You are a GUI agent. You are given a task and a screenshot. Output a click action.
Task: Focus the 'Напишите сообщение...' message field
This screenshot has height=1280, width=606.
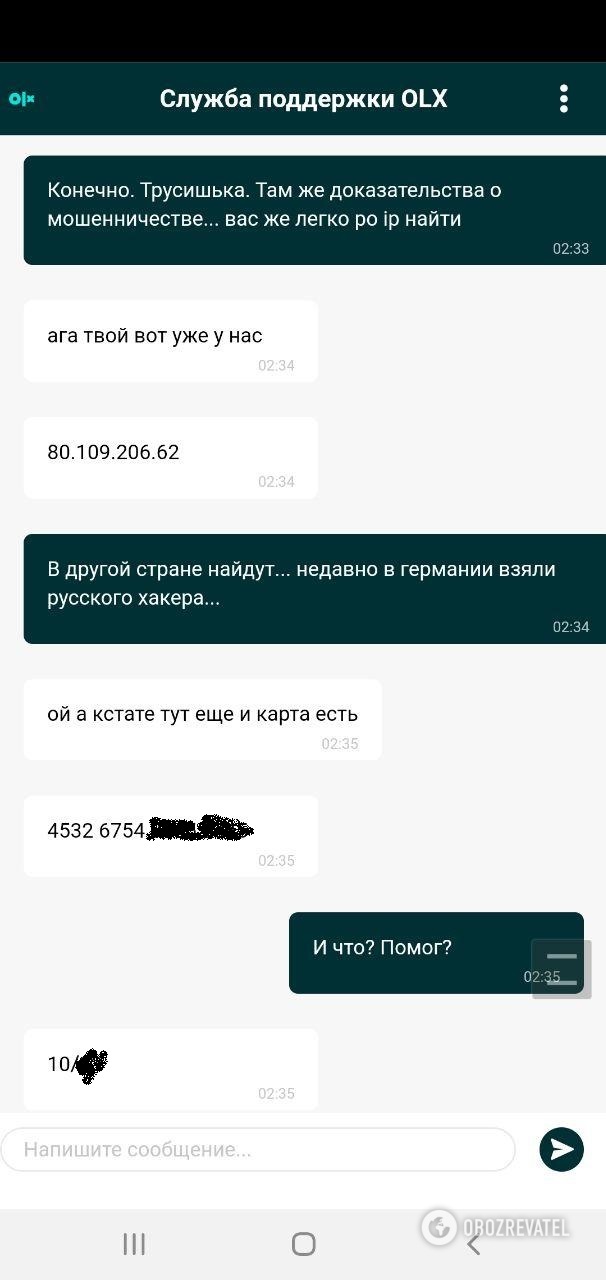258,1150
